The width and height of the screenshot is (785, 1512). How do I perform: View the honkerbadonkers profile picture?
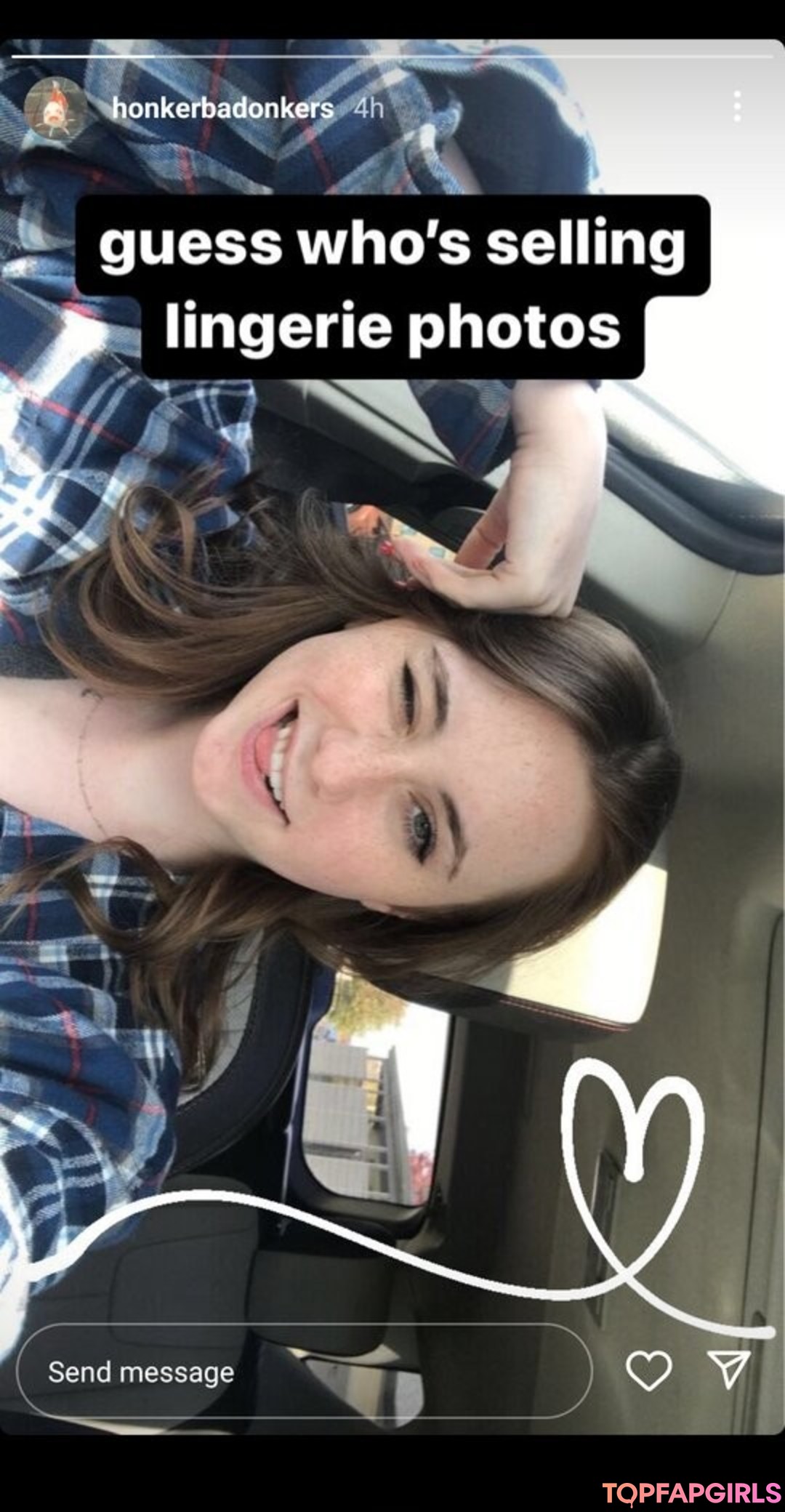coord(55,109)
